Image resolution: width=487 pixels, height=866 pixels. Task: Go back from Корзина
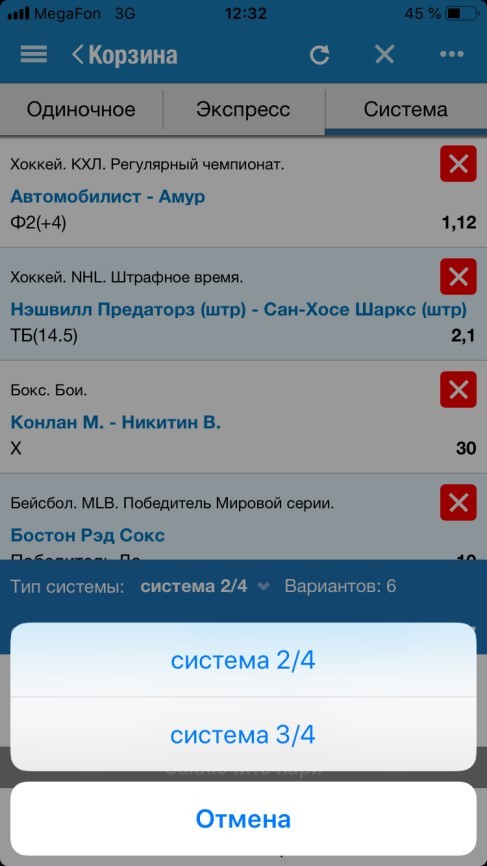click(125, 55)
